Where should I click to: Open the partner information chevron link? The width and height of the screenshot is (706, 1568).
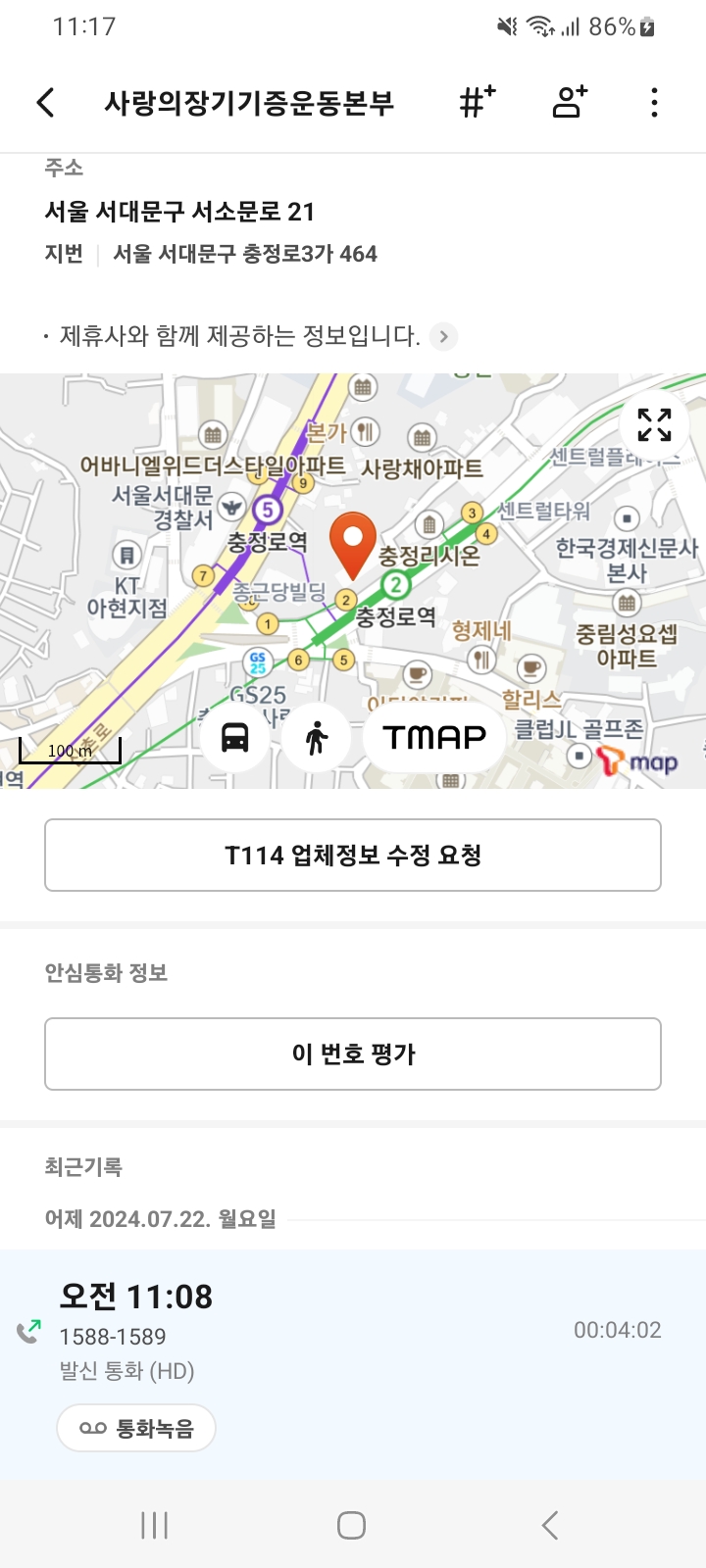pos(443,337)
